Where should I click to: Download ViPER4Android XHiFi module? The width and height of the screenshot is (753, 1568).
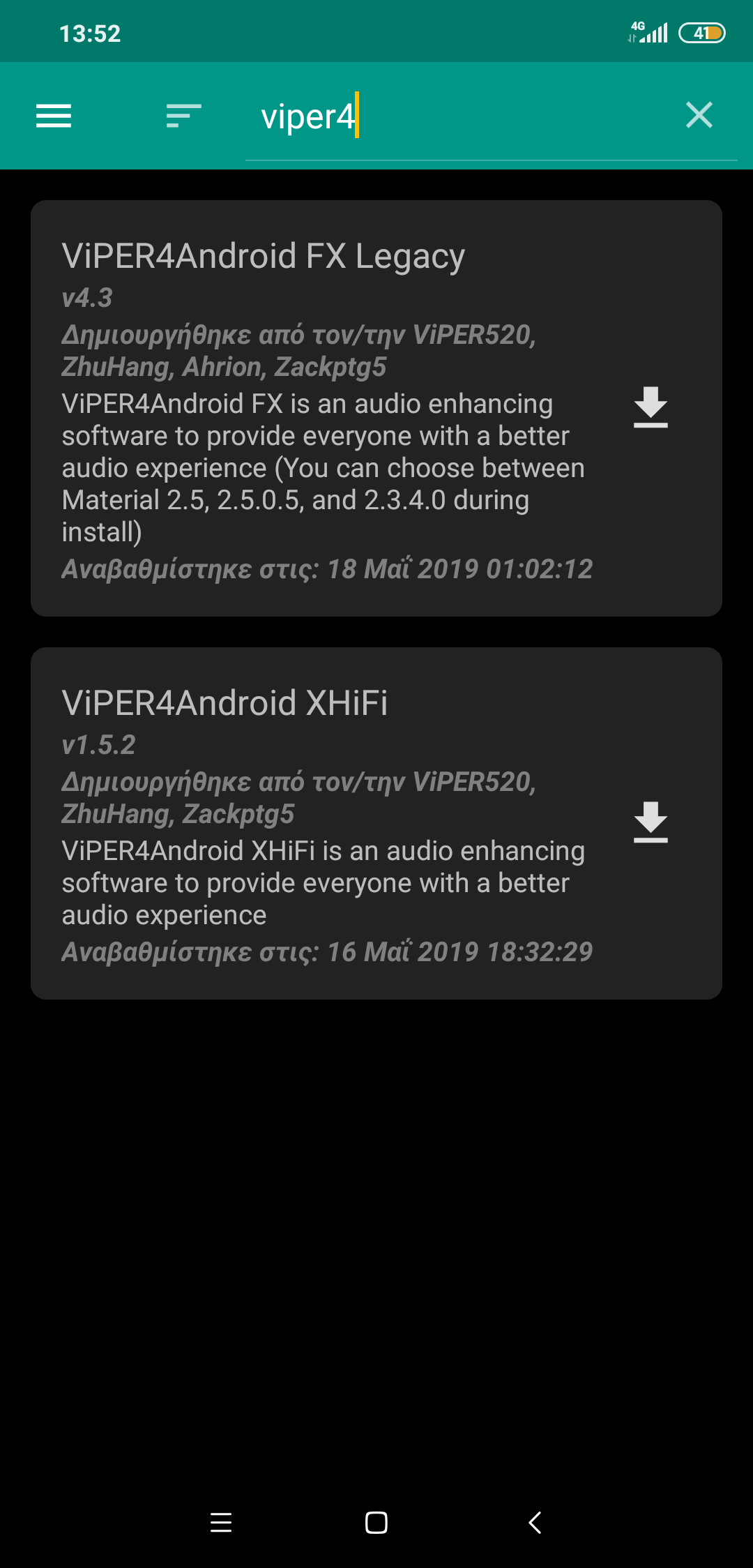[650, 822]
